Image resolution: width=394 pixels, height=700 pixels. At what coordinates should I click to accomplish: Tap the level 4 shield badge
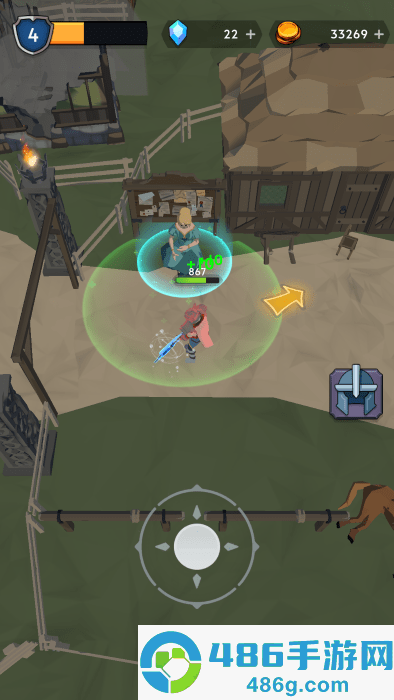[33, 35]
